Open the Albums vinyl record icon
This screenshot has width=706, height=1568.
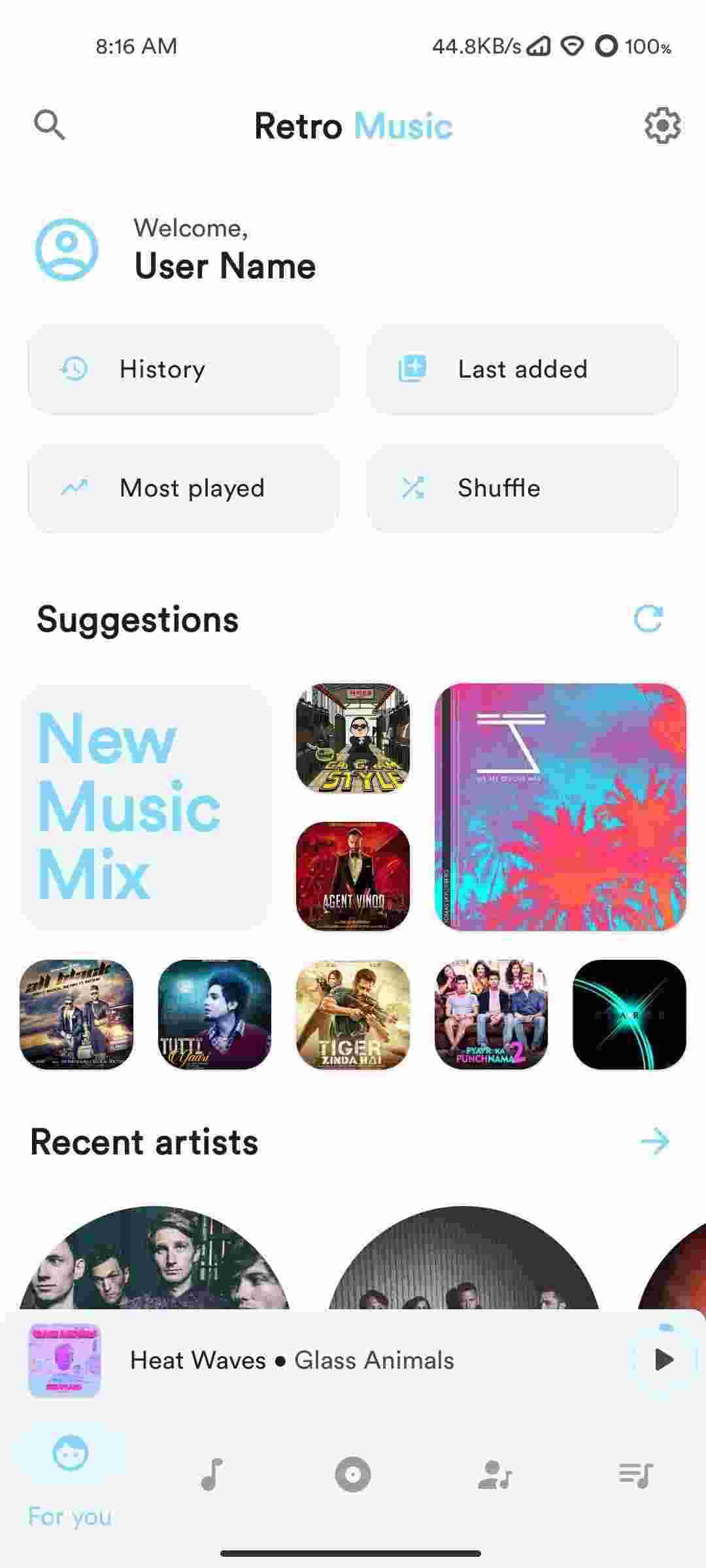pyautogui.click(x=353, y=1475)
